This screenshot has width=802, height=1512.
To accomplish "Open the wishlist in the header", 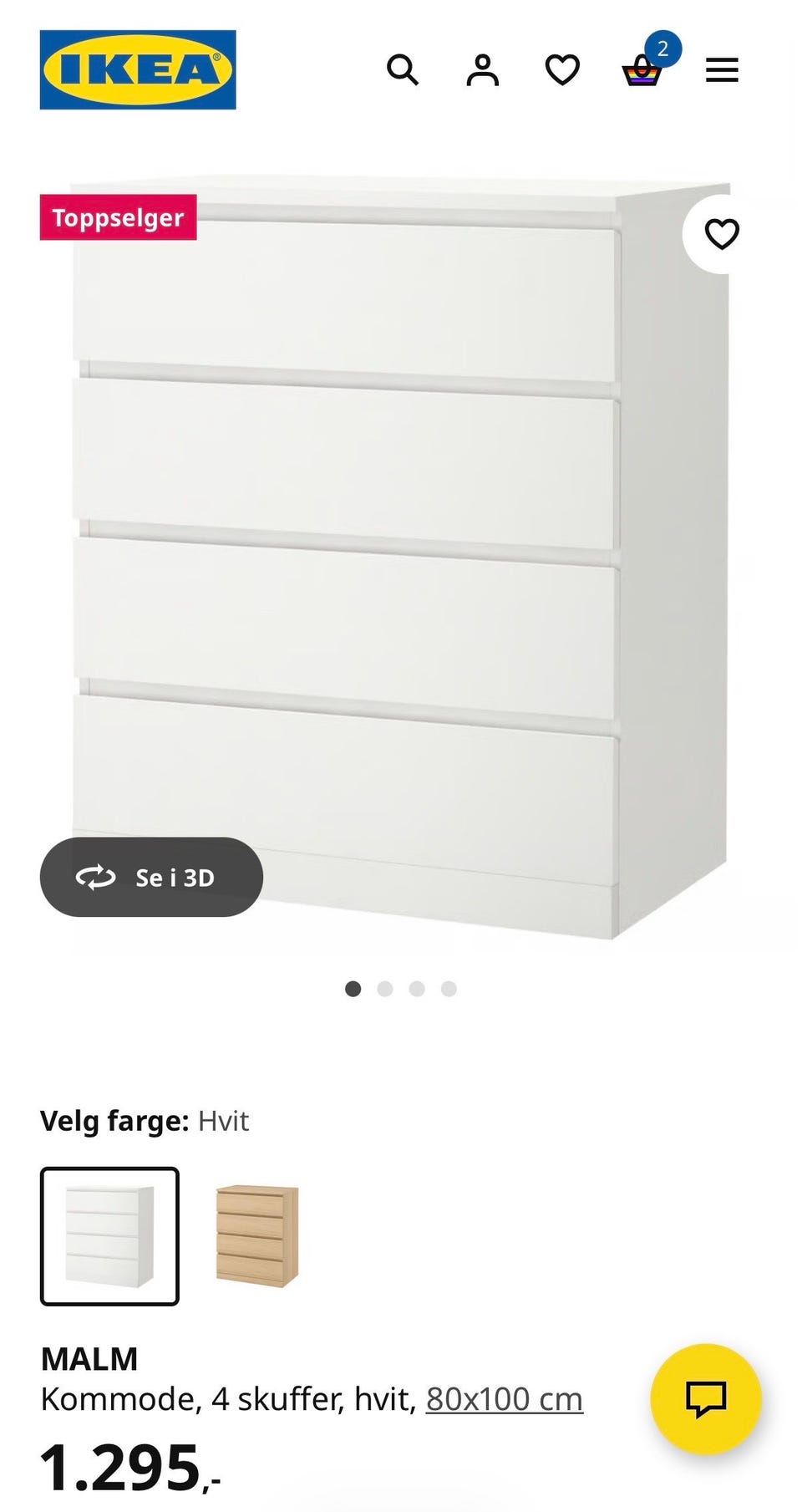I will tap(562, 69).
